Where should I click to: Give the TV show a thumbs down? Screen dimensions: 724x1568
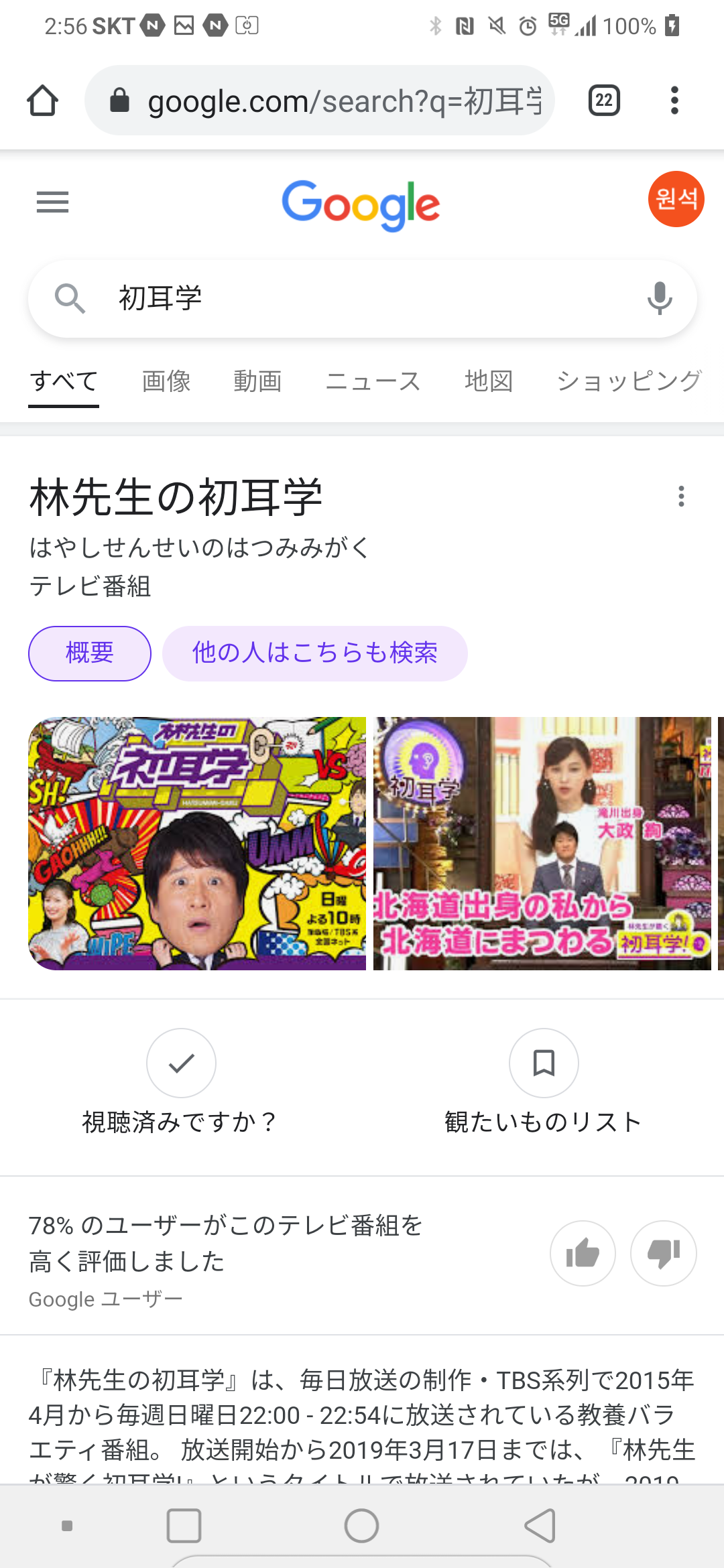(664, 1253)
